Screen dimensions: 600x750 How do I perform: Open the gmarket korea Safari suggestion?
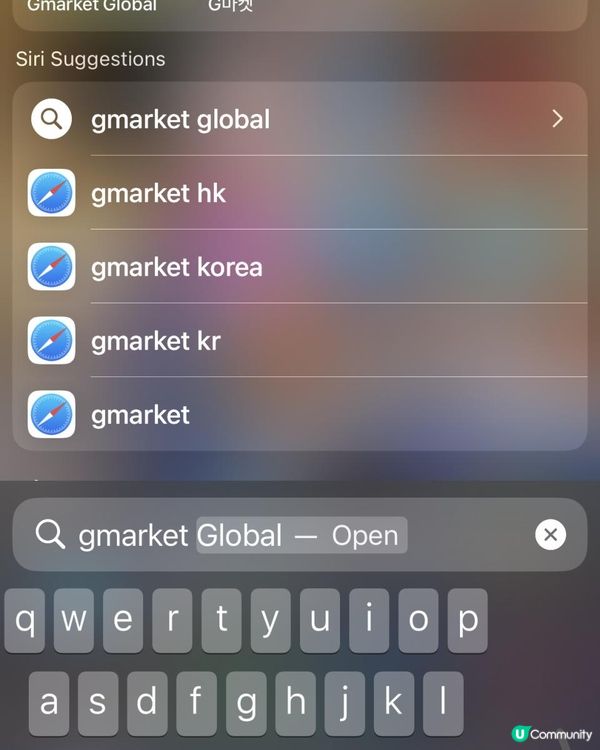(x=300, y=267)
